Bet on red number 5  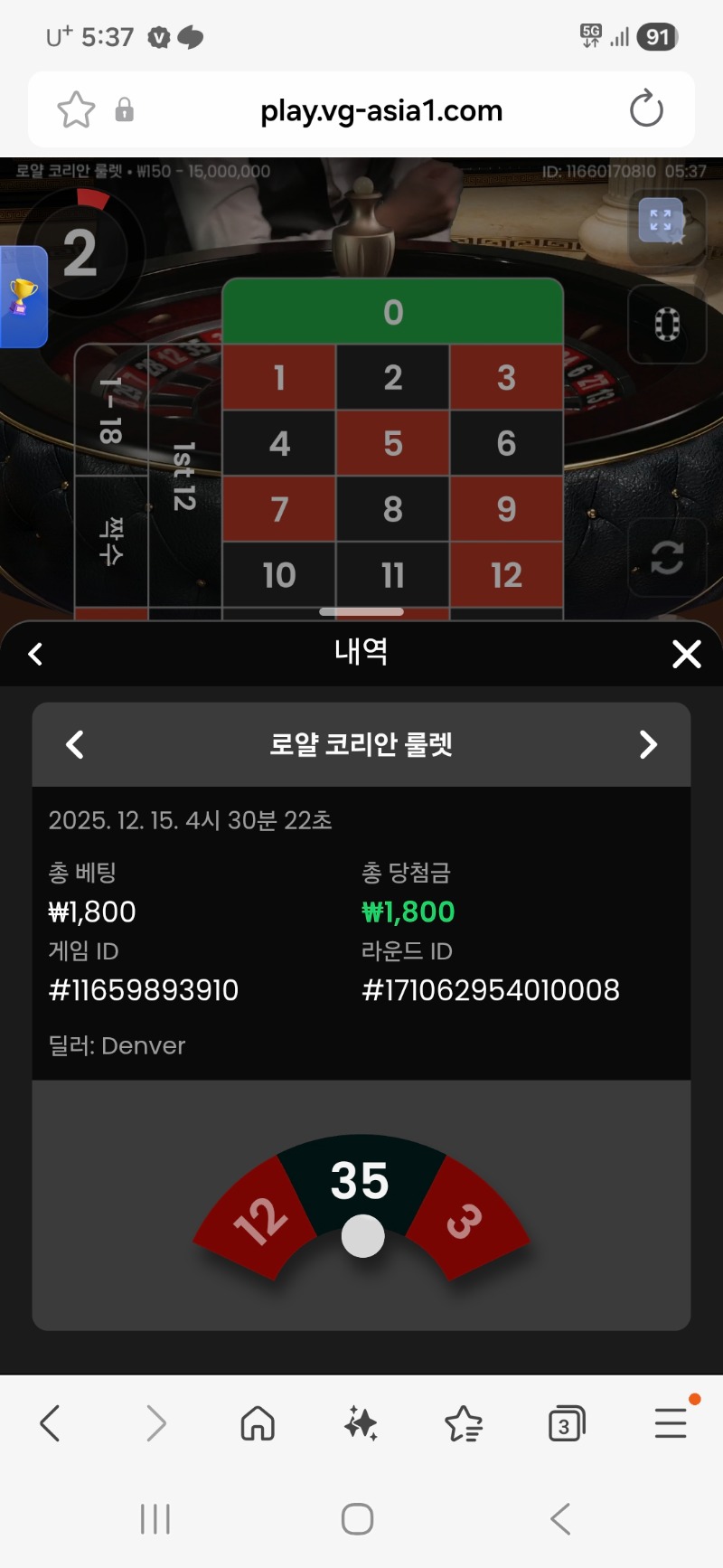coord(393,443)
